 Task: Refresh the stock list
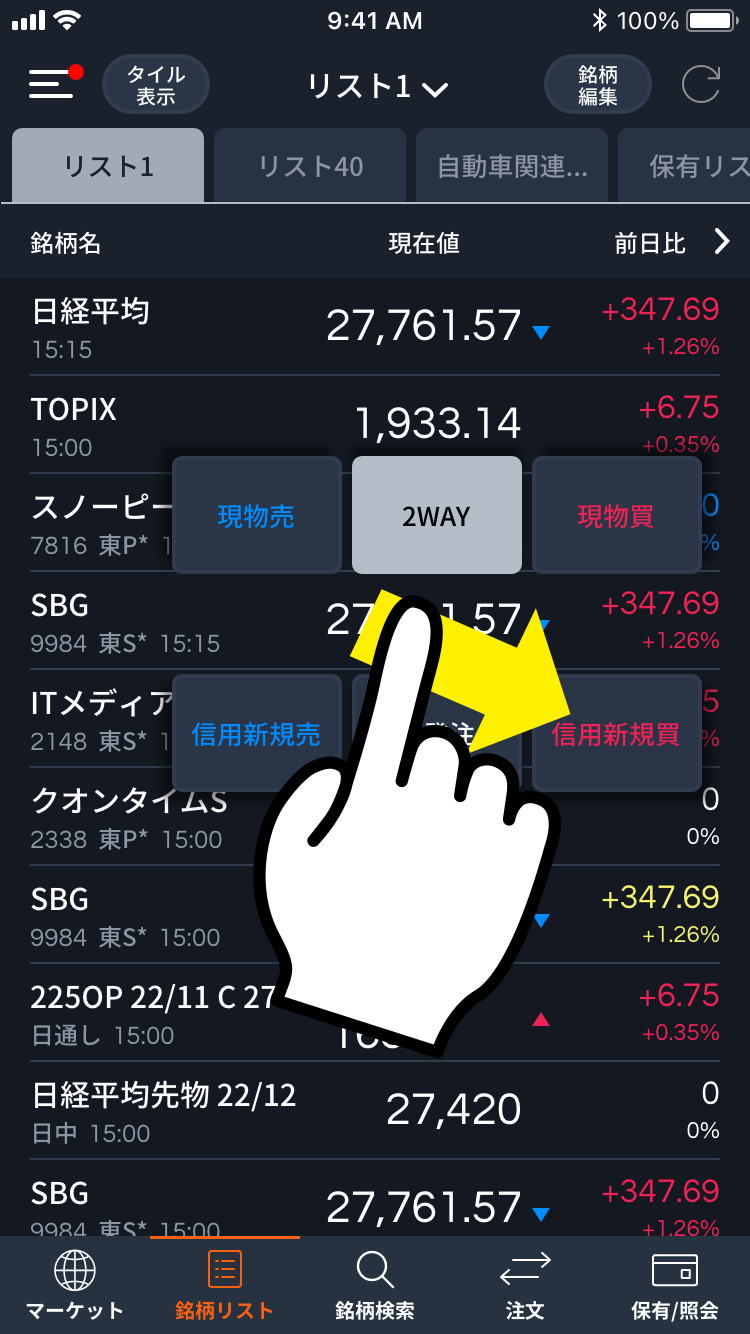point(700,85)
